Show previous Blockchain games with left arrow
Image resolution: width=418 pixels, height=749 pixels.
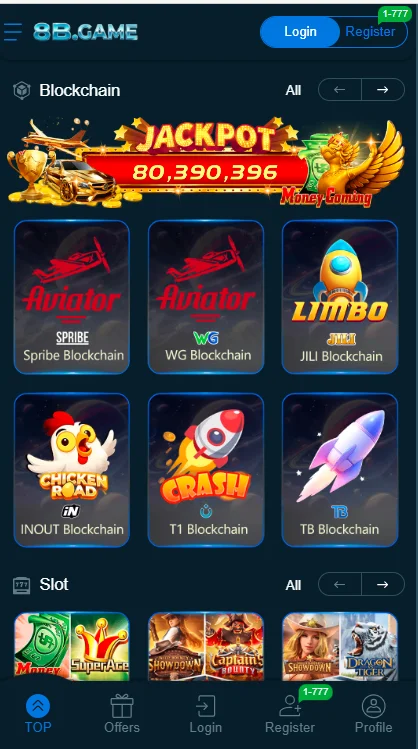pos(340,90)
